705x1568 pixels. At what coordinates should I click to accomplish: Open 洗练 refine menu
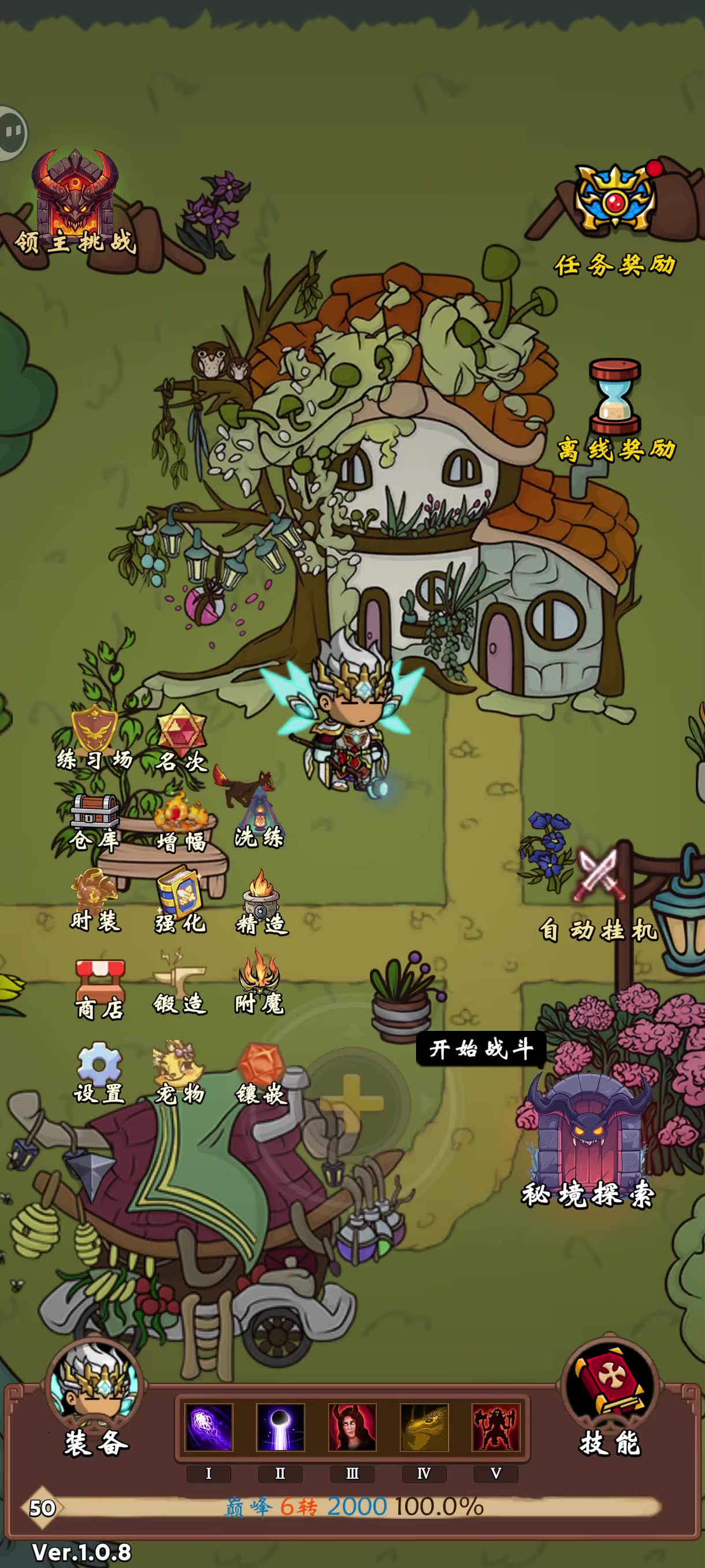click(259, 819)
